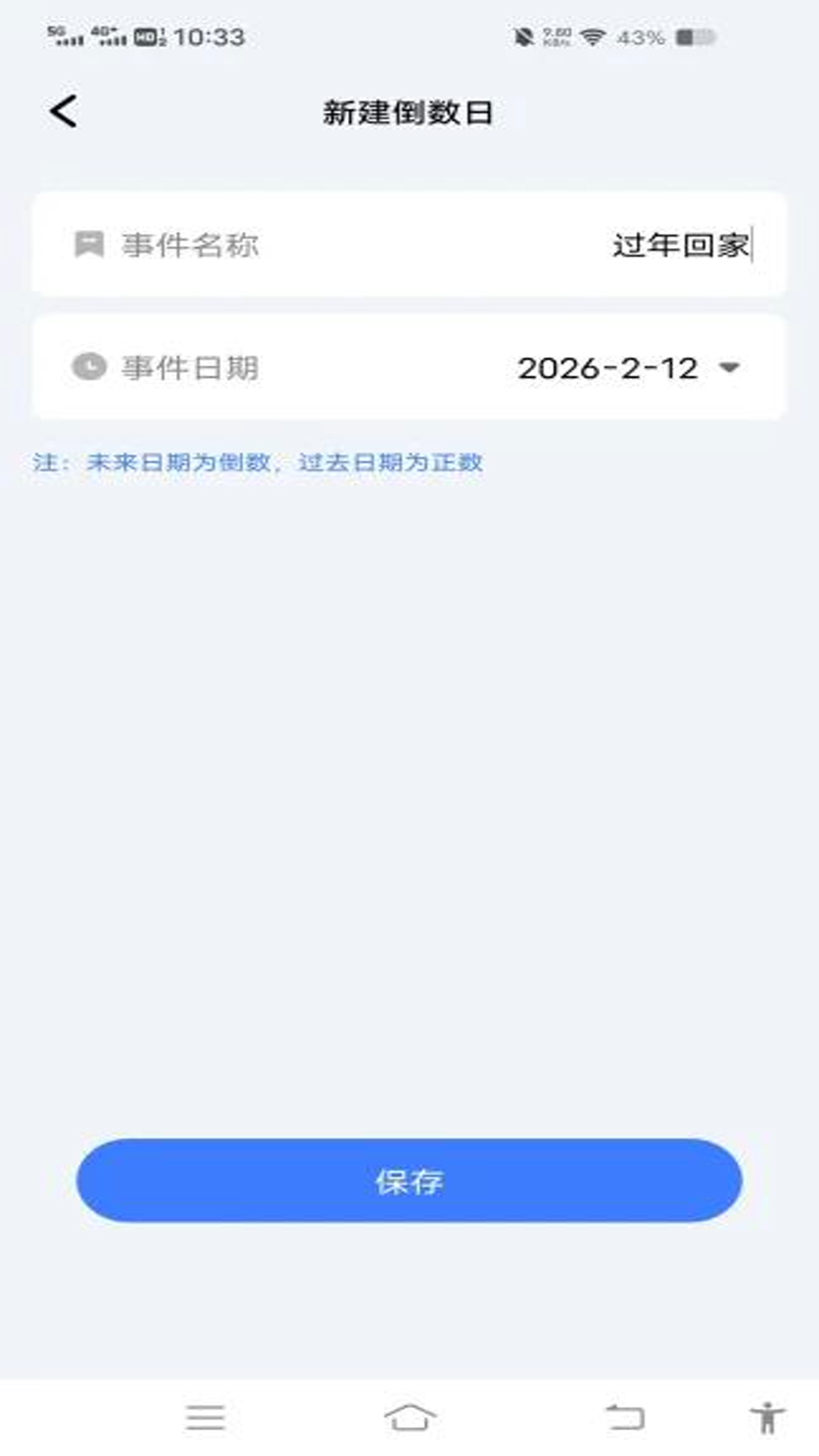Expand the 2026-2-12 date selector
This screenshot has width=819, height=1456.
coord(607,367)
